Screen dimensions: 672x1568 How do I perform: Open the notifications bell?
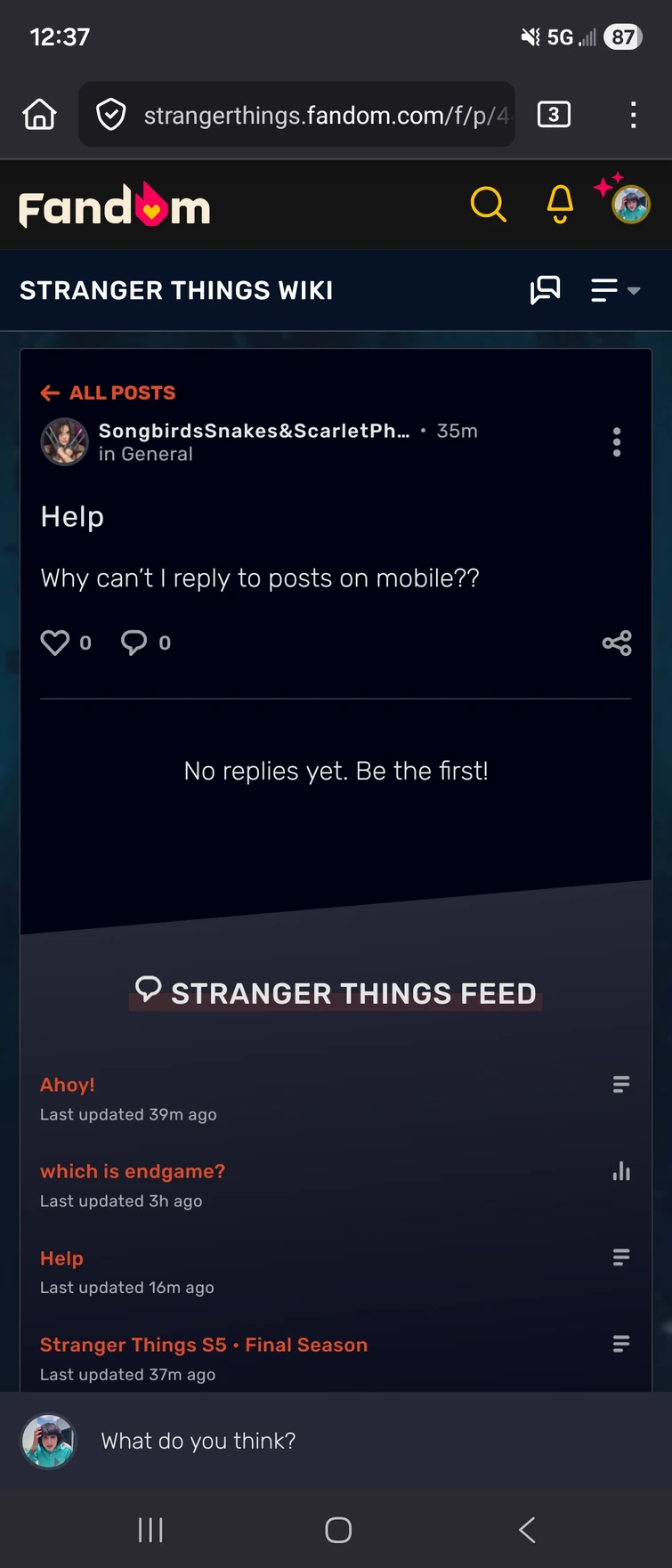click(560, 205)
